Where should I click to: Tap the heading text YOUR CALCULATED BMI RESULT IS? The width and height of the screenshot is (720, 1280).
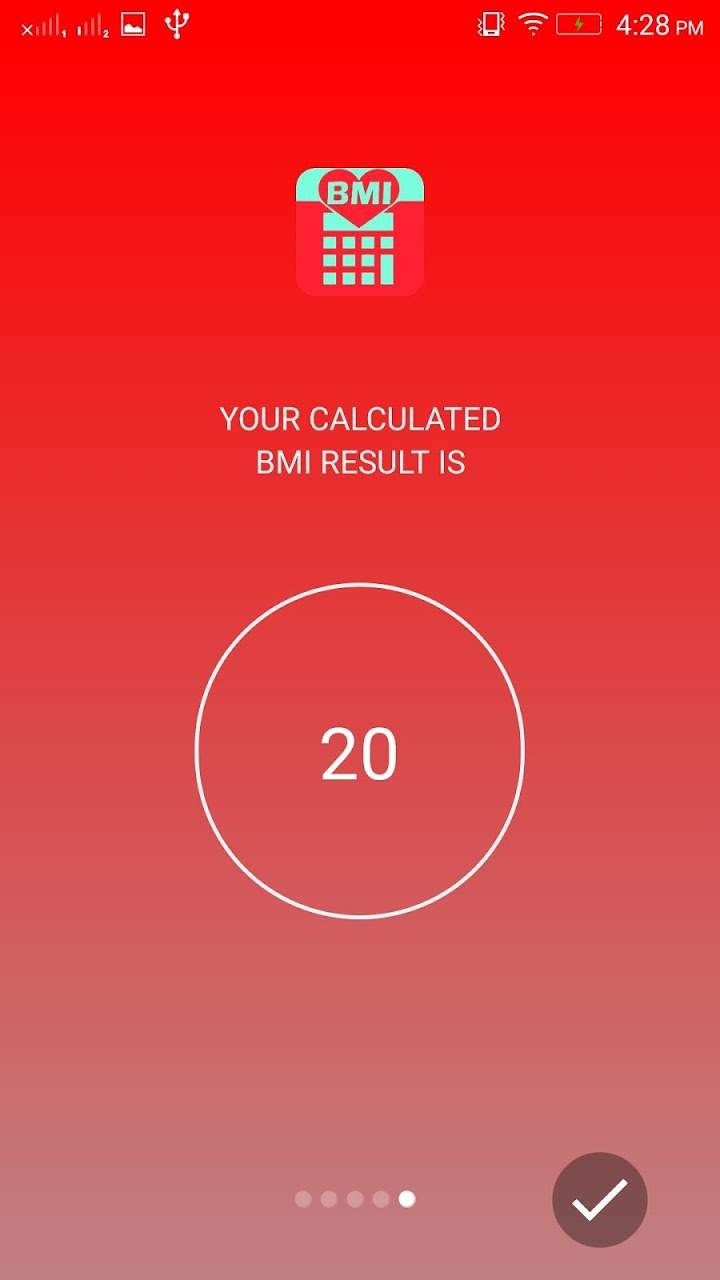click(359, 441)
